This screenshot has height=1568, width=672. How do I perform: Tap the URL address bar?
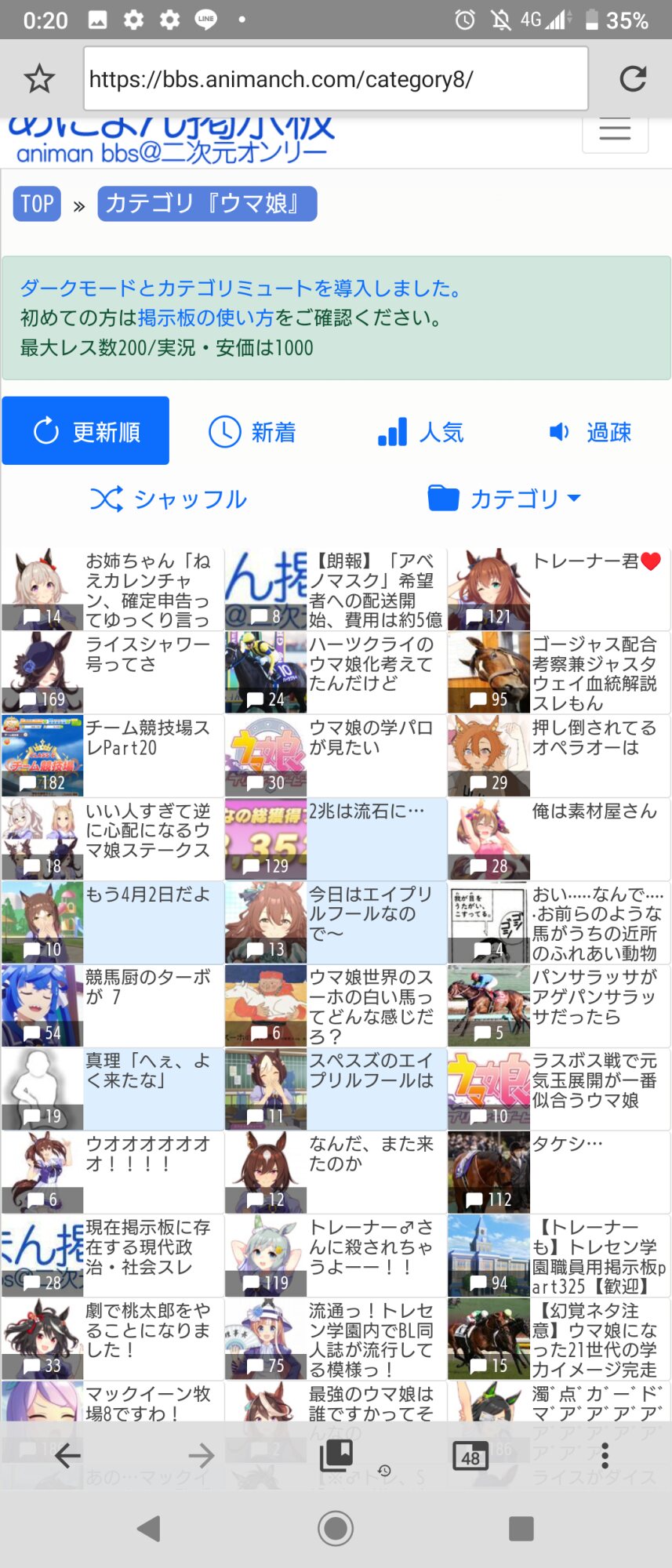[336, 78]
